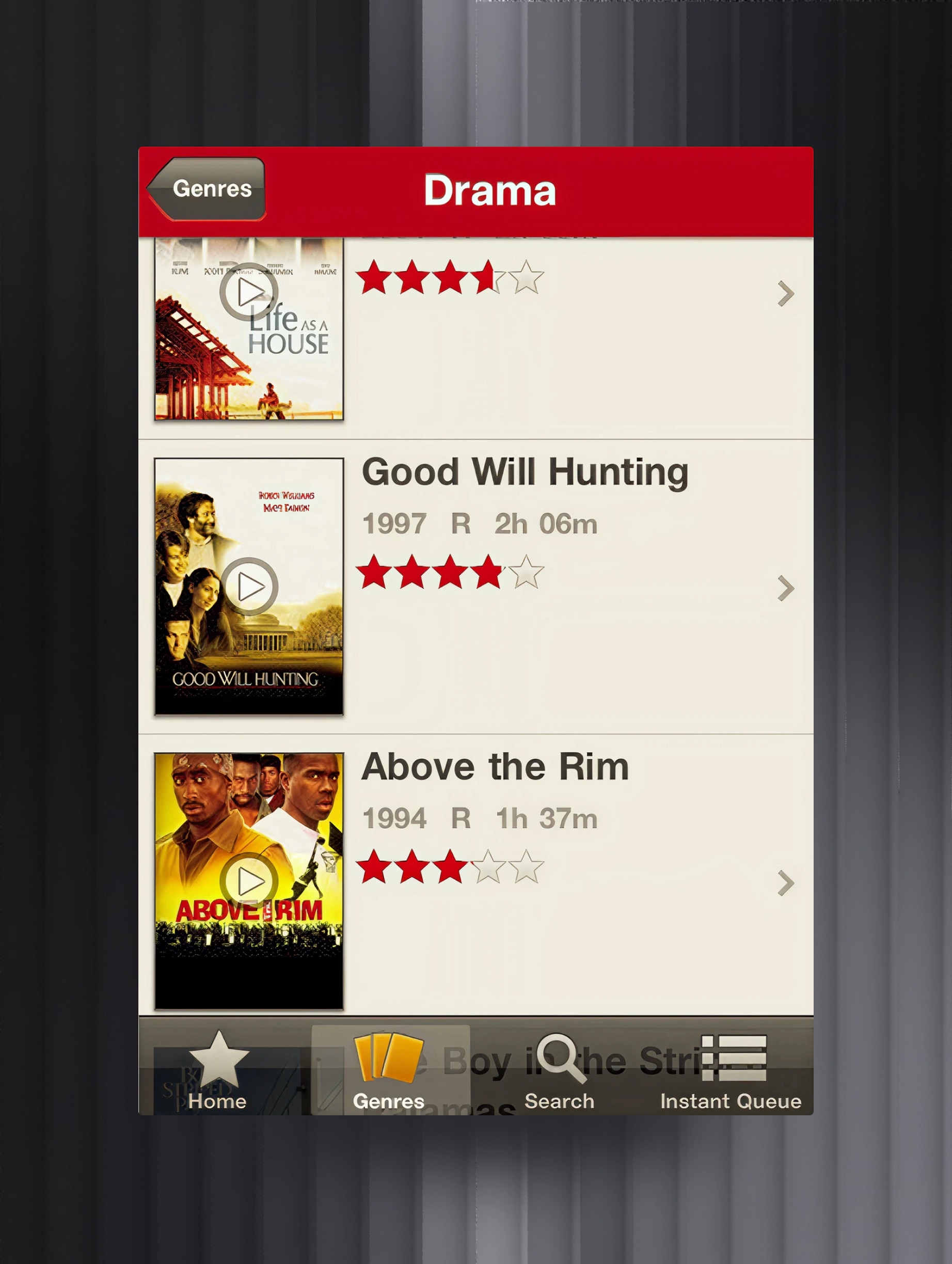Screen dimensions: 952x1264
Task: Play Life as a House
Action: click(x=248, y=292)
